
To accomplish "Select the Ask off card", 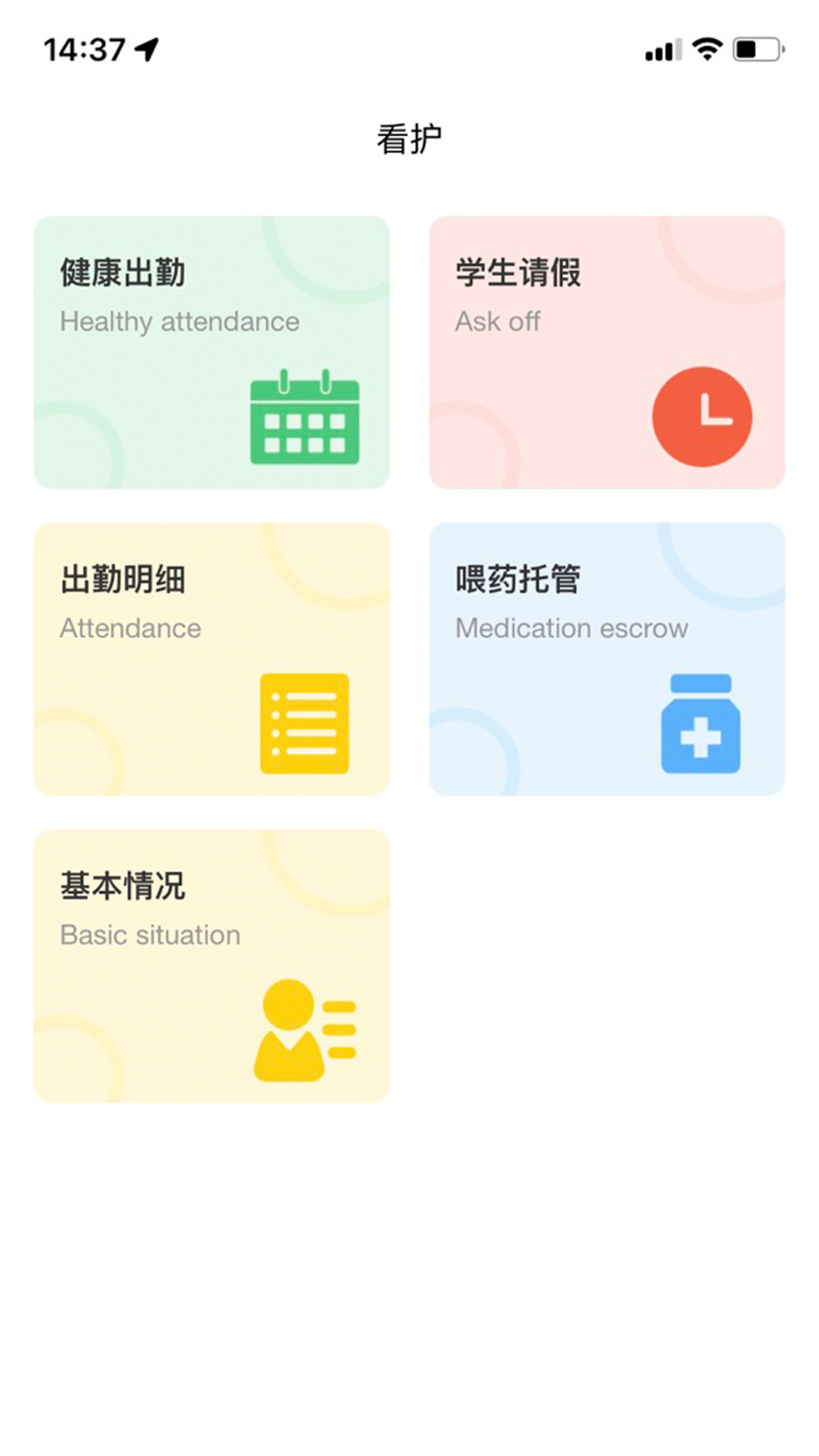I will pyautogui.click(x=607, y=352).
